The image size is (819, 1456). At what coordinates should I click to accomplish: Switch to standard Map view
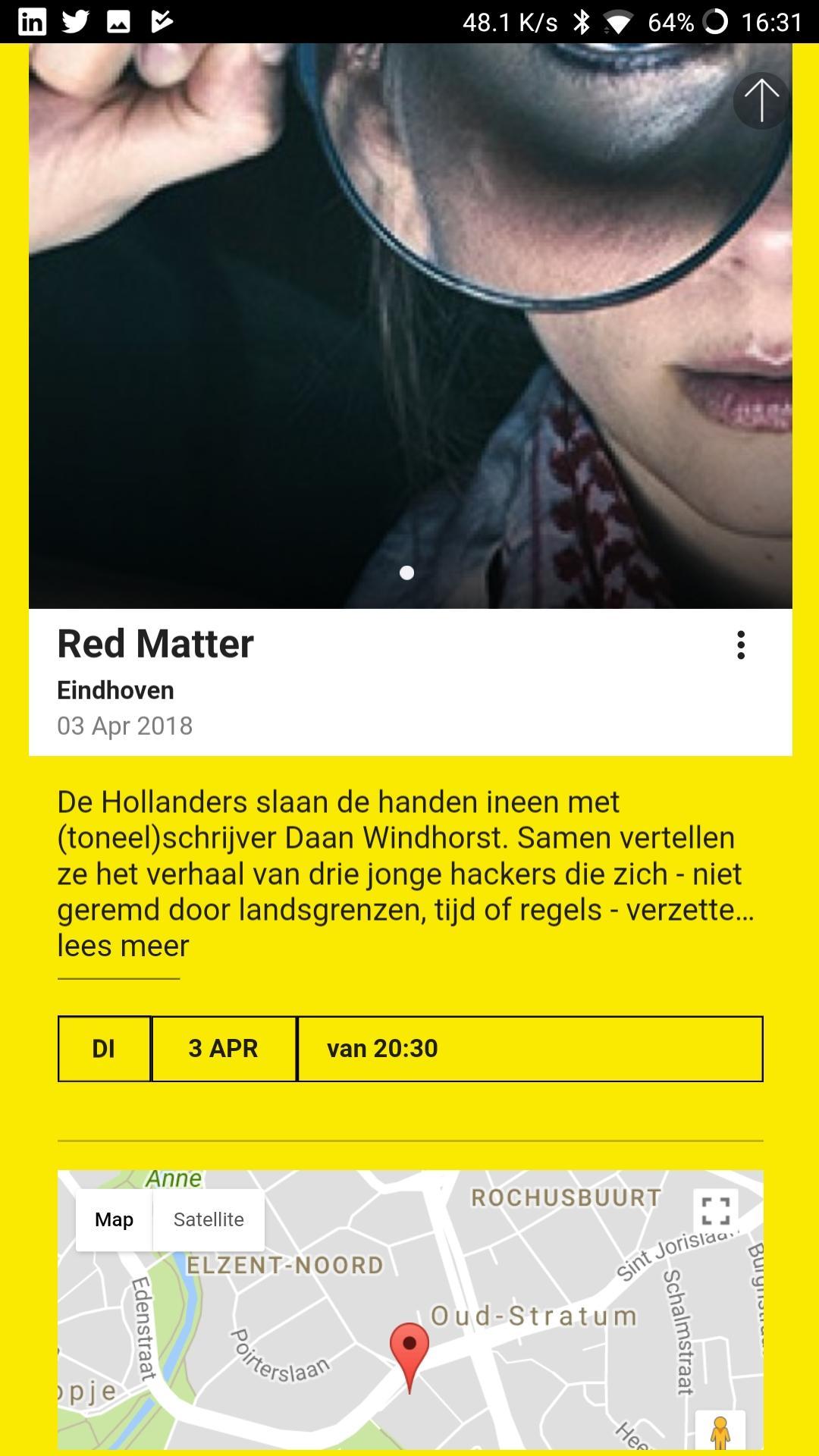pyautogui.click(x=113, y=1219)
